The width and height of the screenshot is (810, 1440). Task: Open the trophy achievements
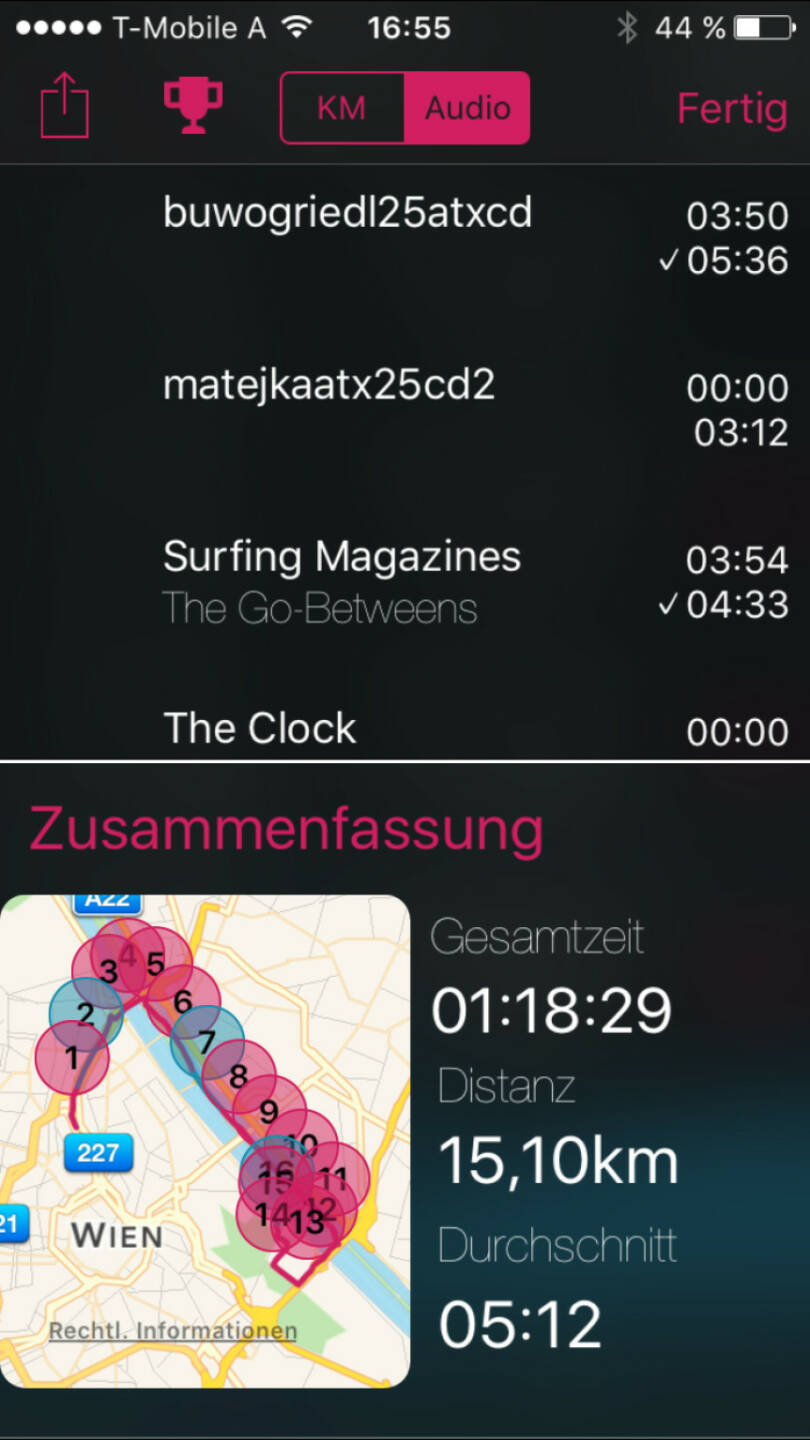tap(192, 107)
